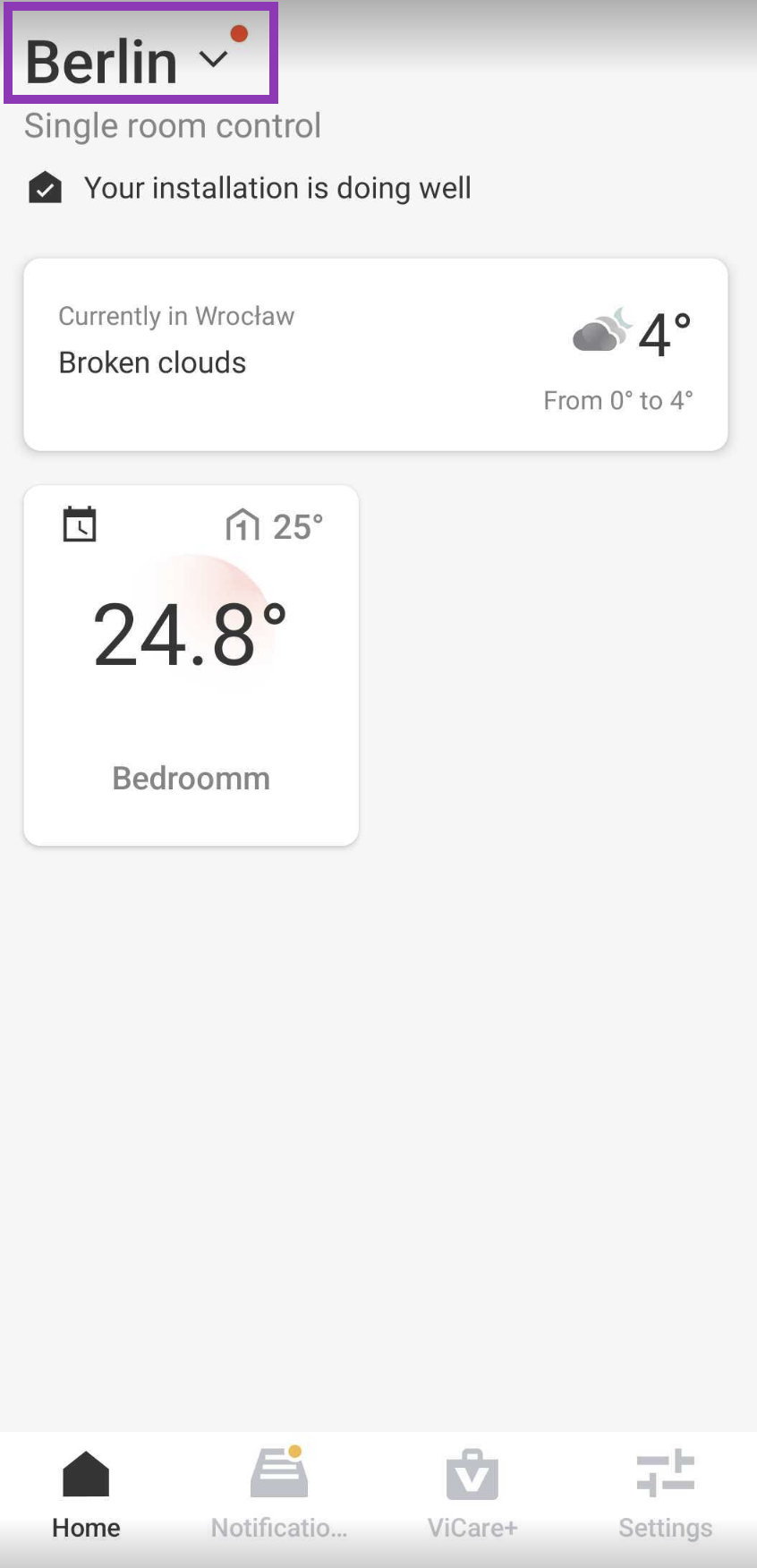Screen dimensions: 757x1568
Task: Open the Bedroomm room card
Action: [191, 665]
